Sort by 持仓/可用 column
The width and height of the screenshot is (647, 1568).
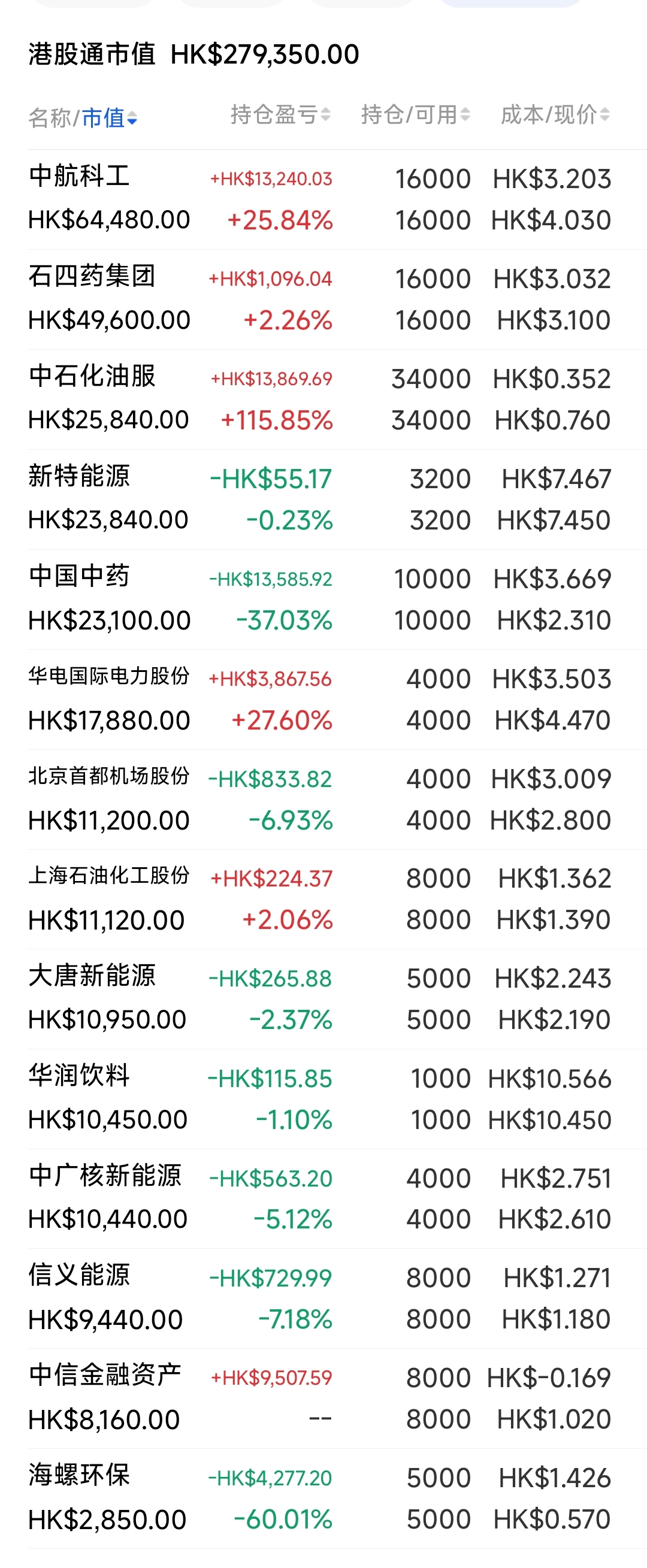tap(415, 114)
